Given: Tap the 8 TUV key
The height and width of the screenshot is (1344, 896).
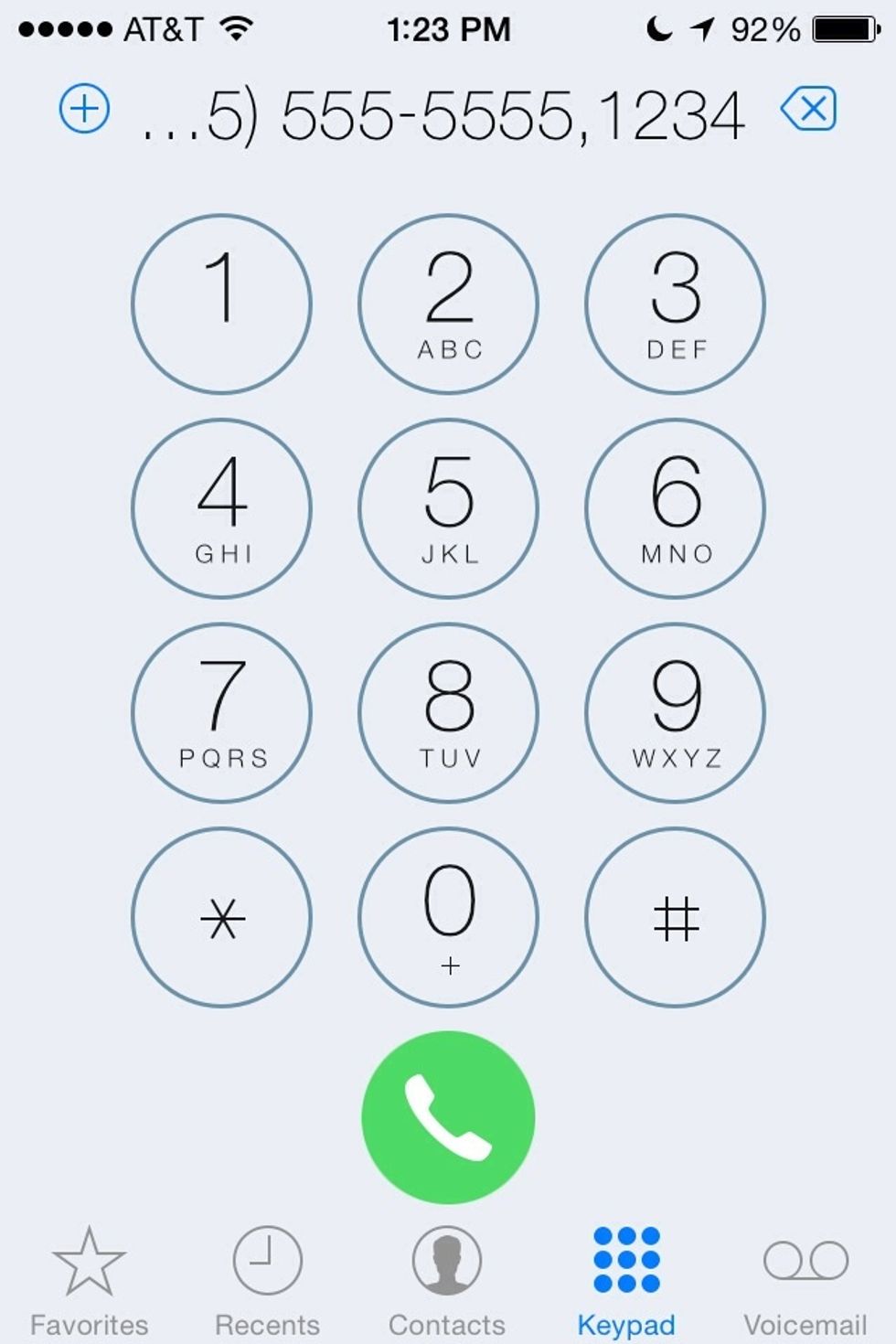Looking at the screenshot, I should 448,713.
